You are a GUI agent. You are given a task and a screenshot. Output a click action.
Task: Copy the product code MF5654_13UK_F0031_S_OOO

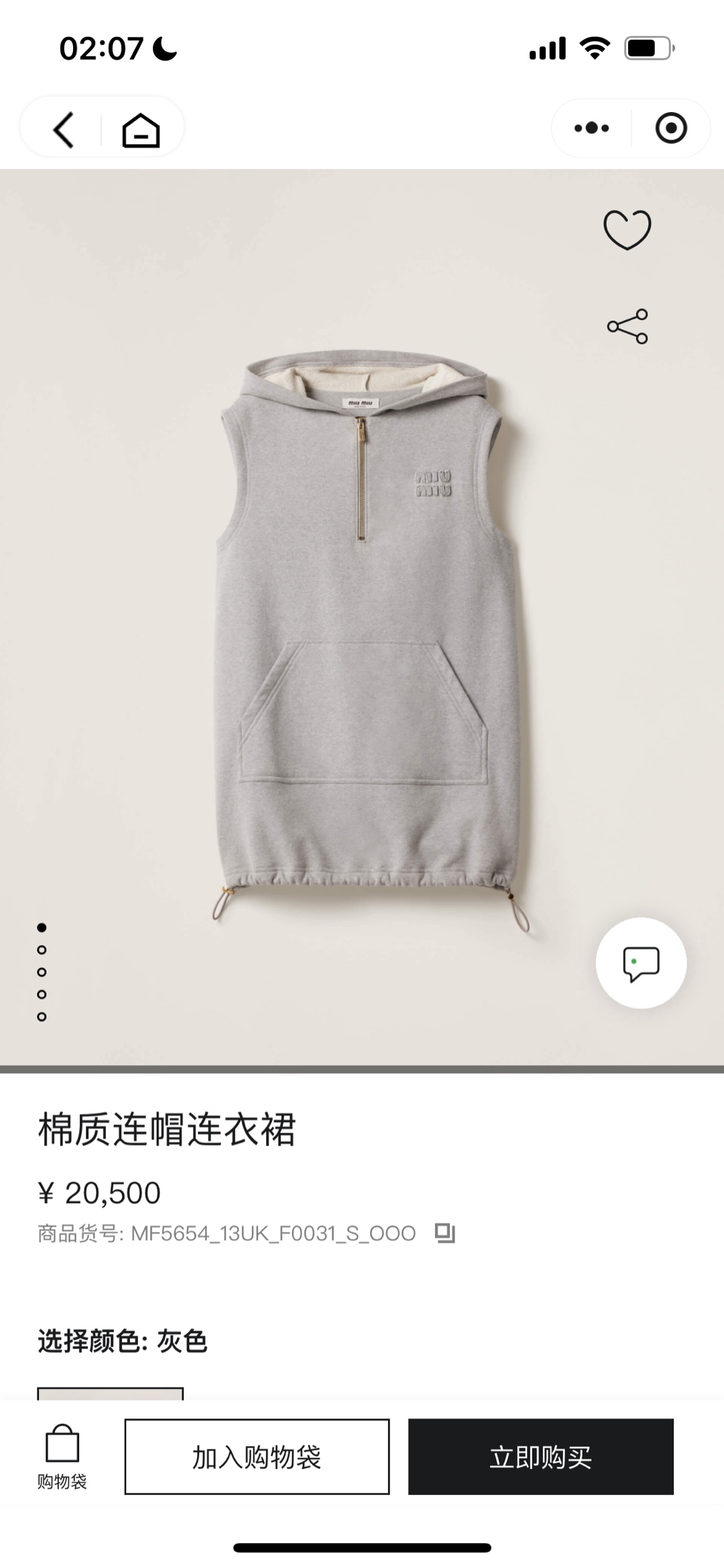click(x=444, y=1233)
